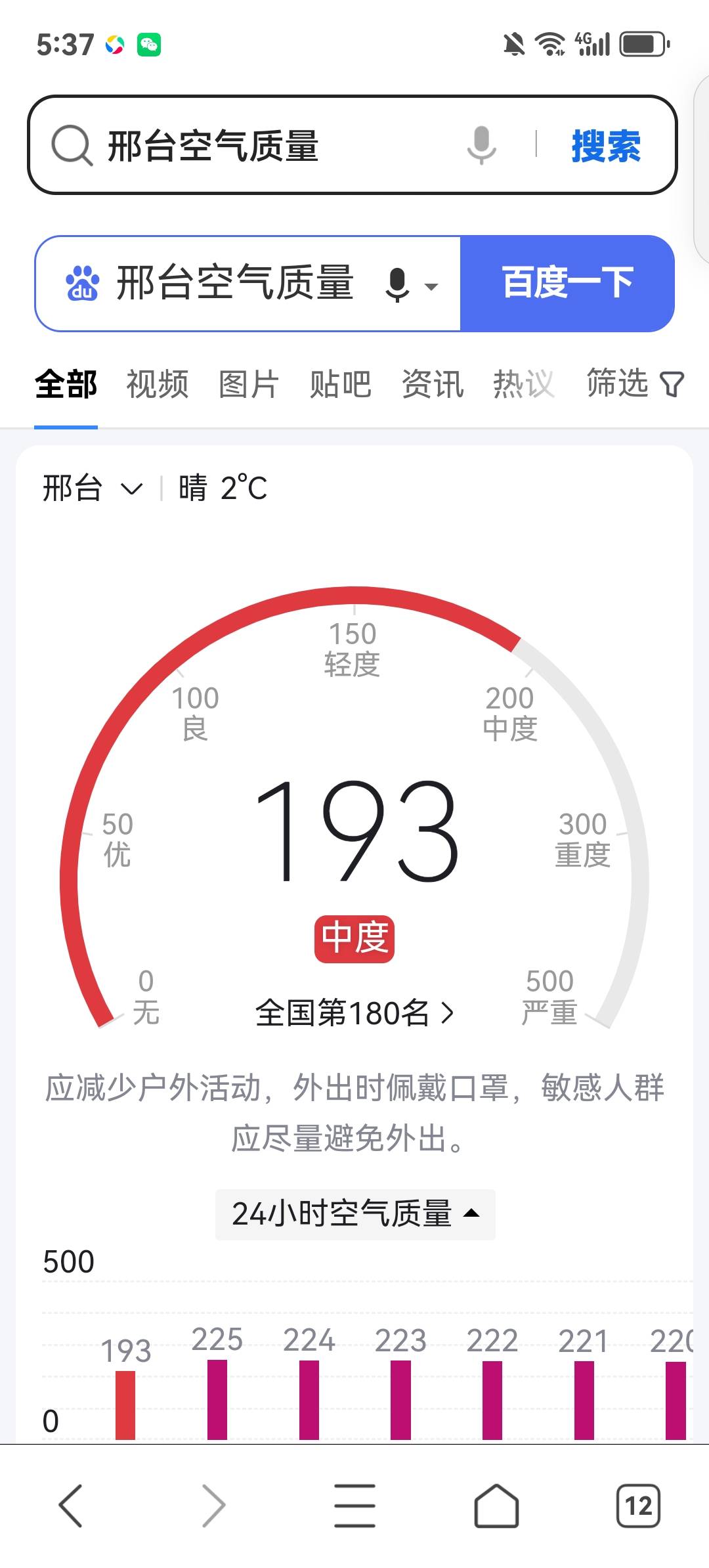Start voice input in the browser address bar

[x=481, y=145]
